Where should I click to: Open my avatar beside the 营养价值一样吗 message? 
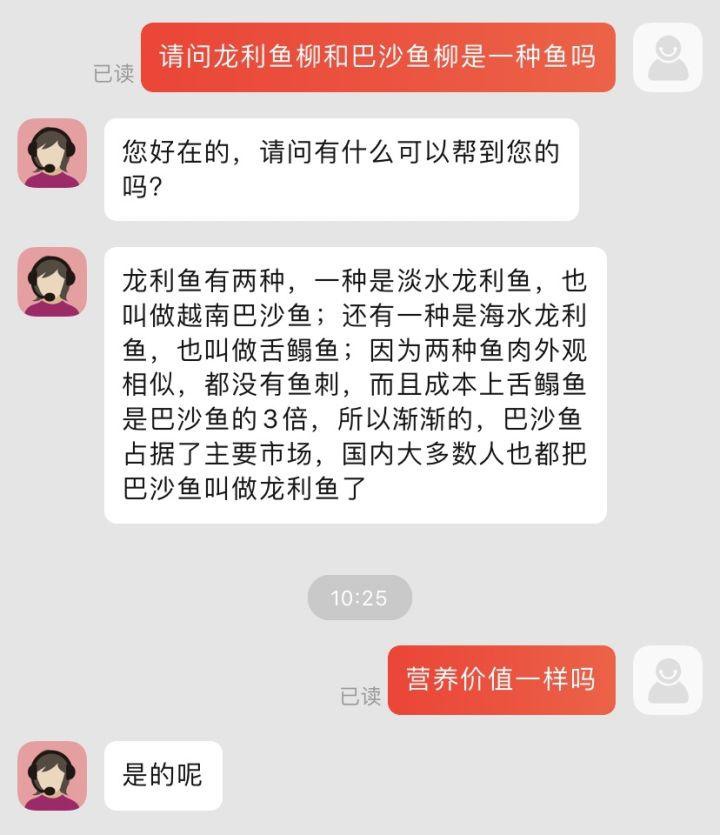[667, 680]
